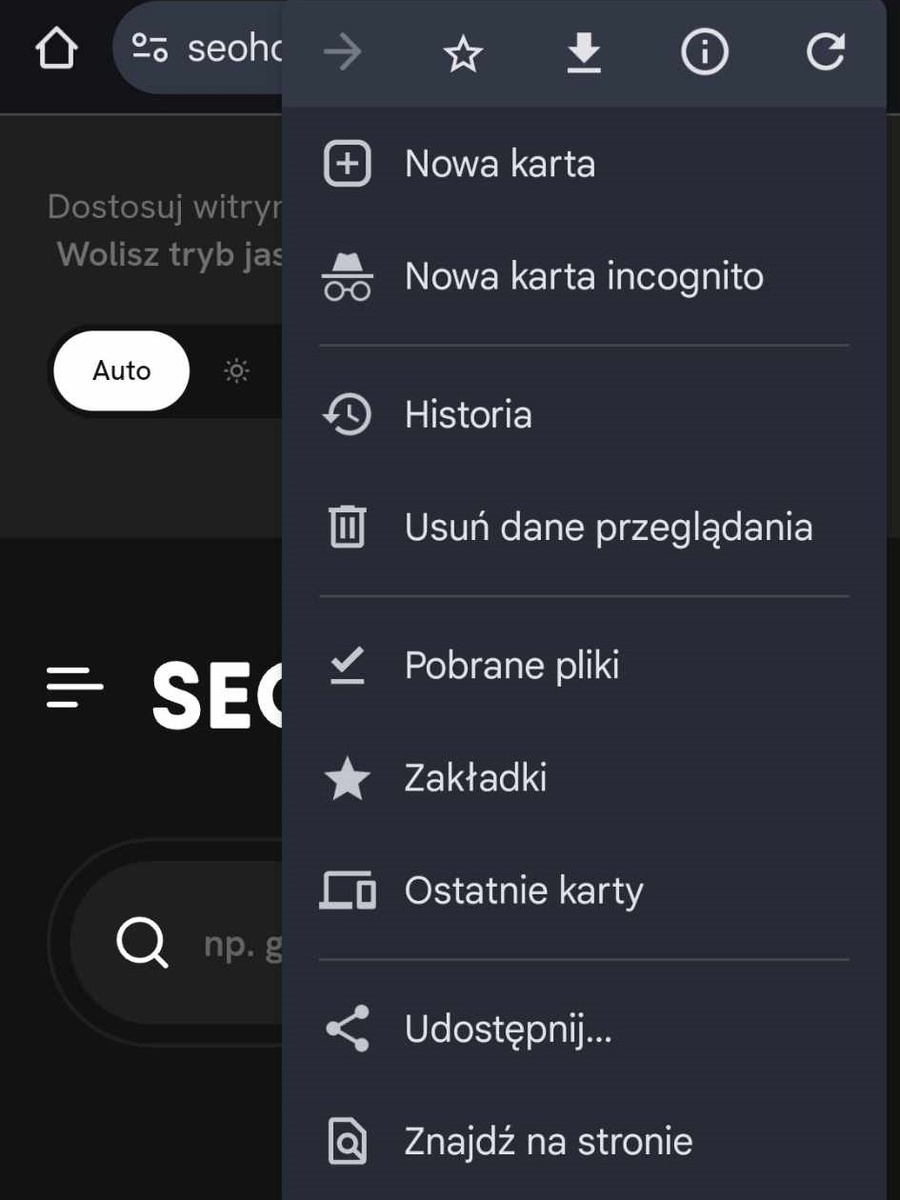Image resolution: width=900 pixels, height=1200 pixels.
Task: Reload the page using the refresh icon
Action: 825,54
